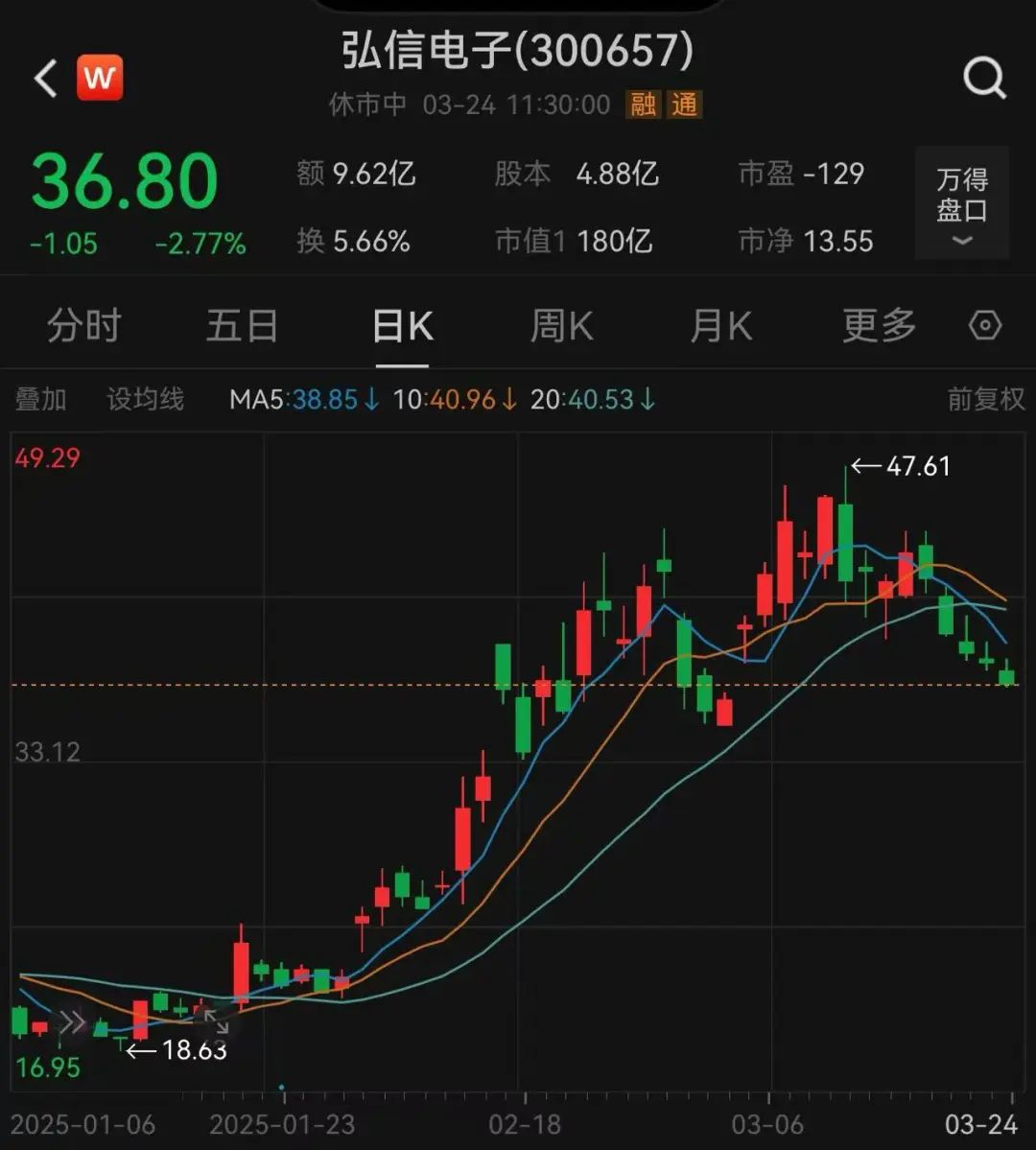
Task: Open the search magnifier icon
Action: pyautogui.click(x=984, y=79)
